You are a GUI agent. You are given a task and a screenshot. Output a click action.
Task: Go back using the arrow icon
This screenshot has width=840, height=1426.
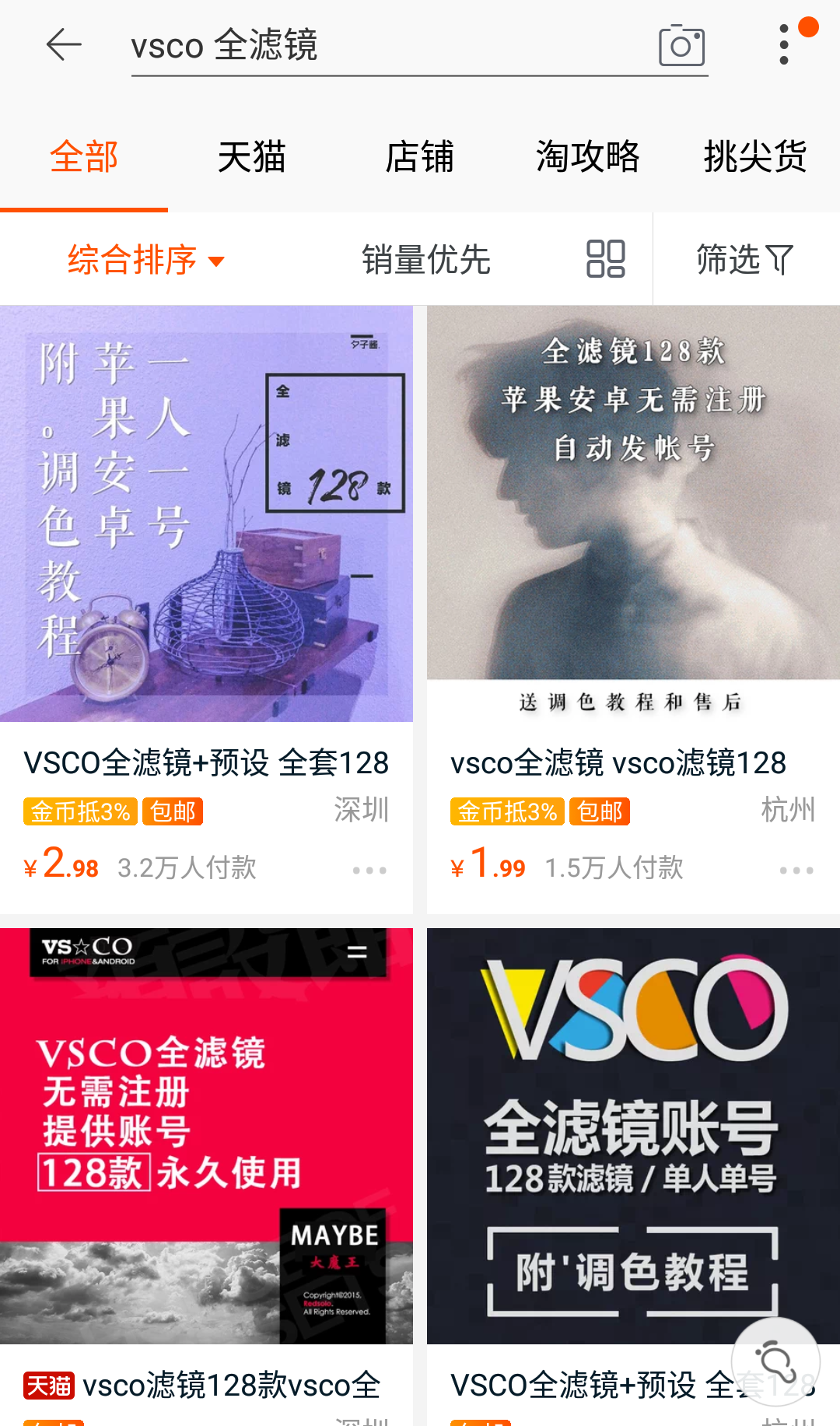pos(64,44)
